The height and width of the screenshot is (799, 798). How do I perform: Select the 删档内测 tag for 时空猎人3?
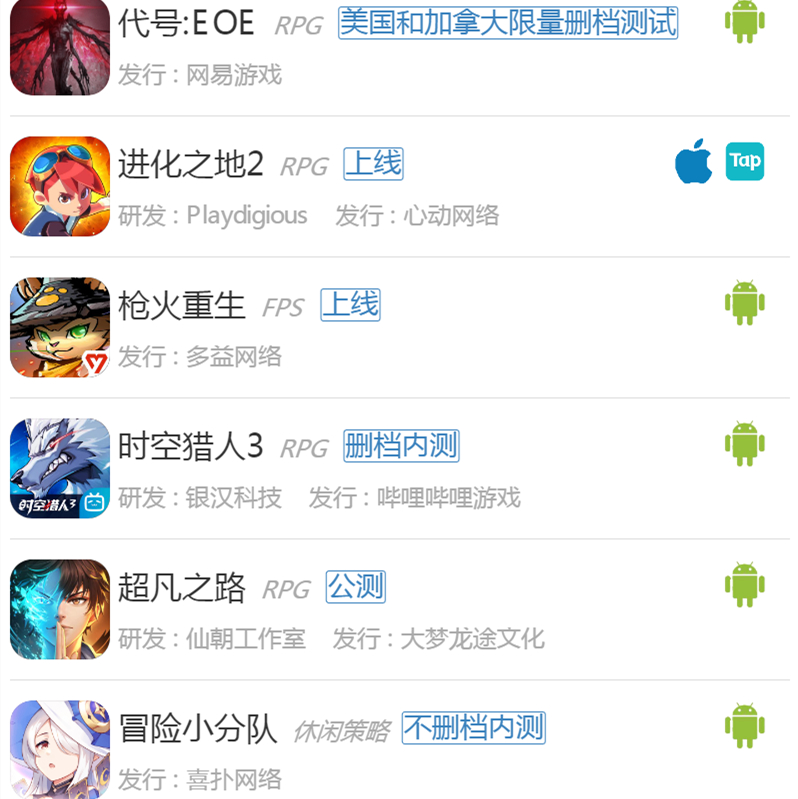click(400, 447)
